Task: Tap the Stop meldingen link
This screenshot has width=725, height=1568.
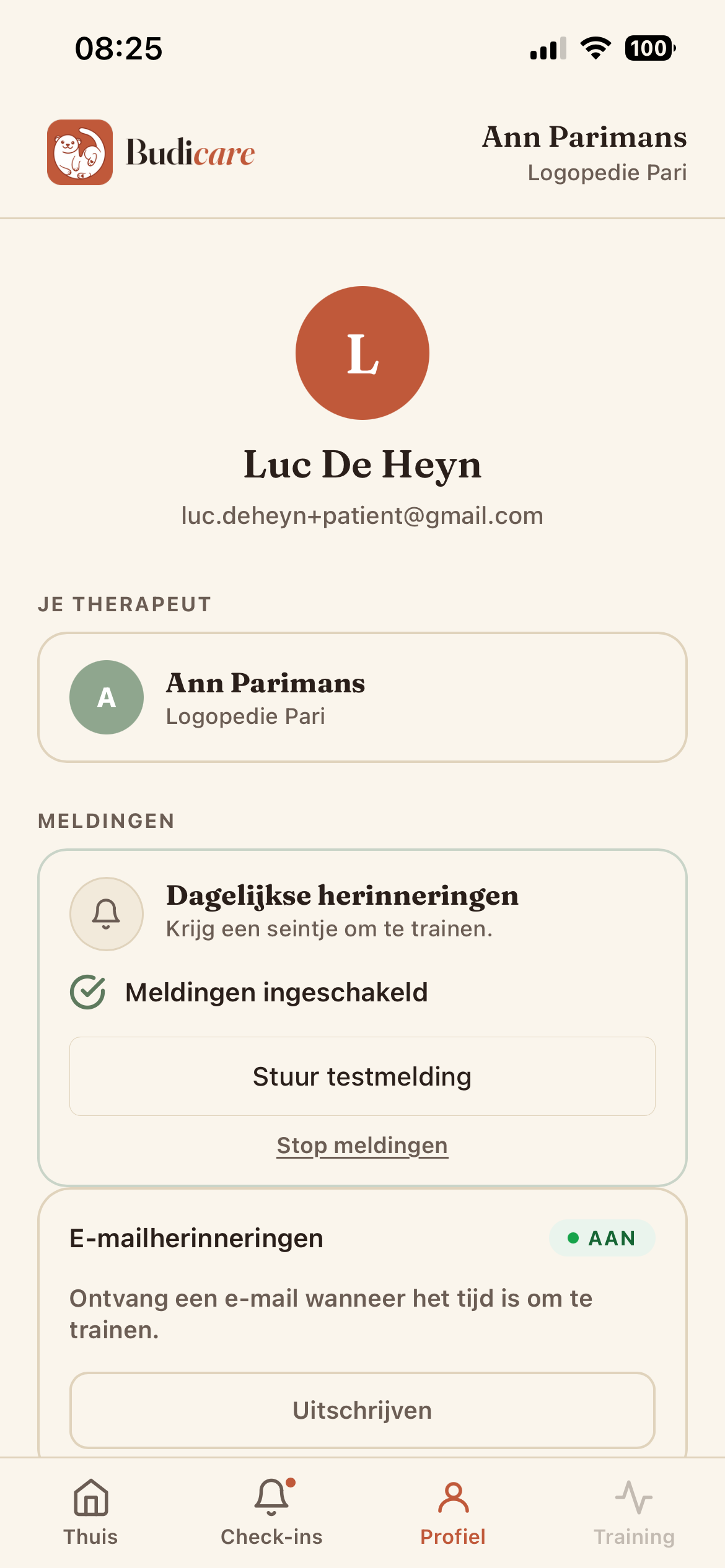Action: point(362,1146)
